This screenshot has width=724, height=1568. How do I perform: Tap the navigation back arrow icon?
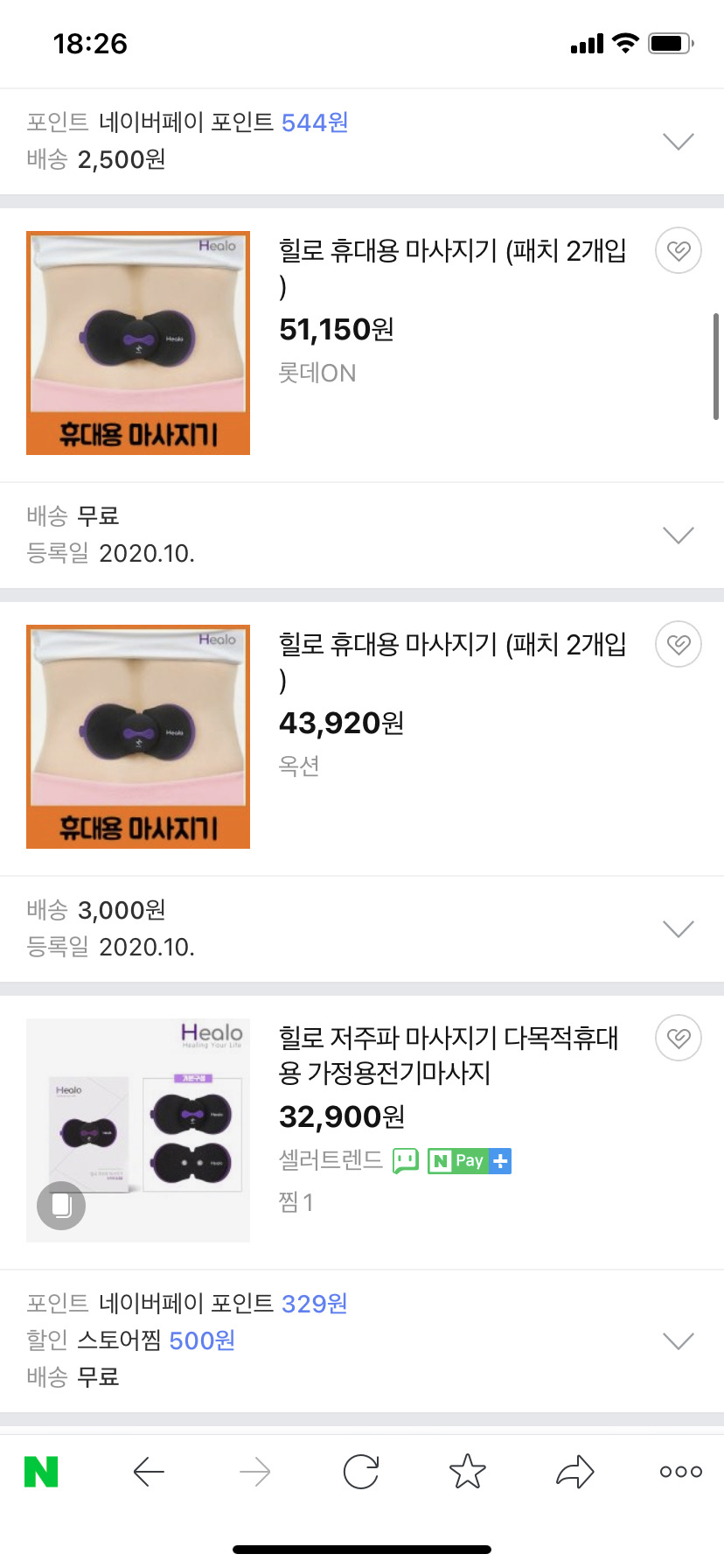pos(149,1471)
